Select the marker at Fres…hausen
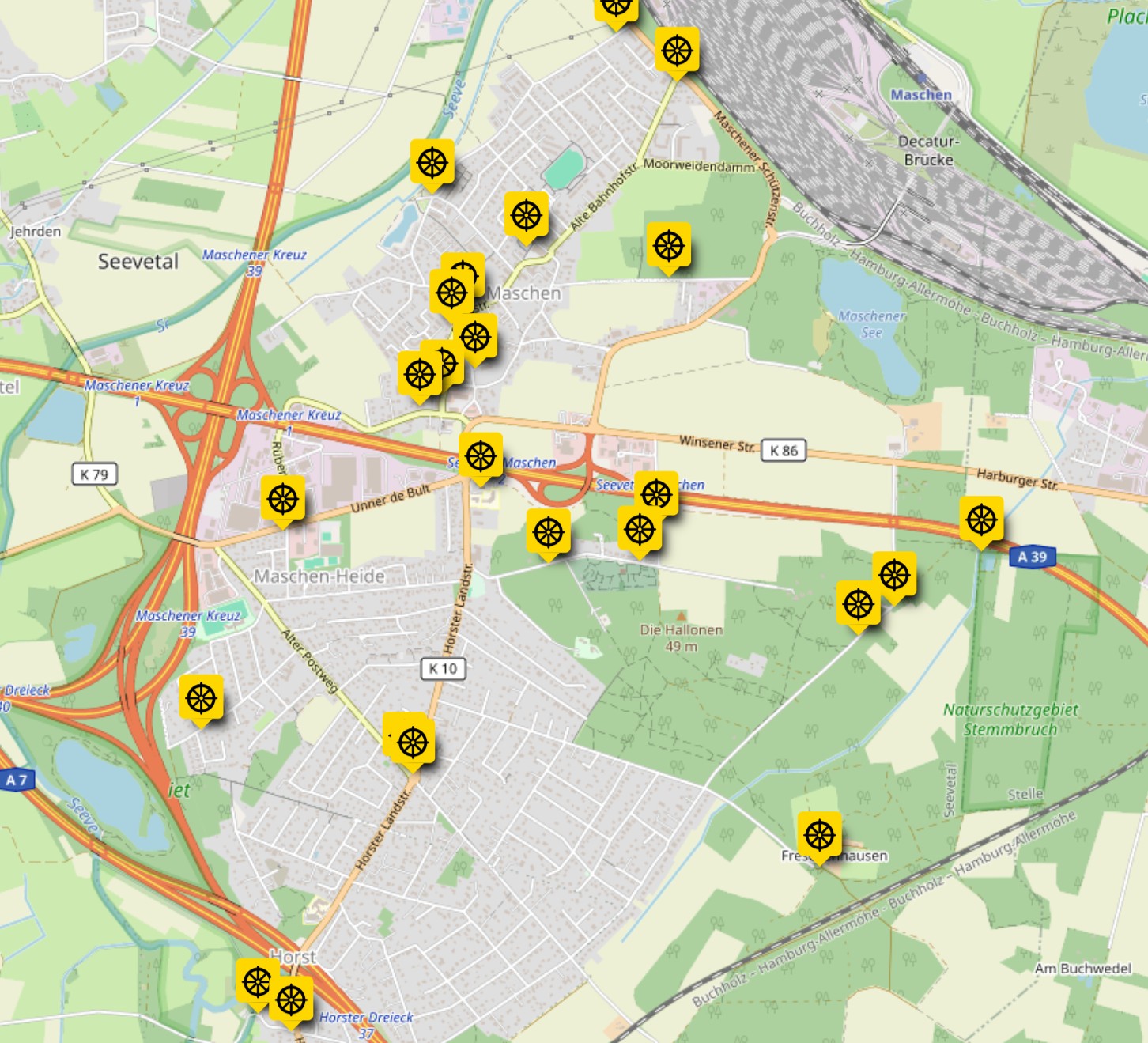This screenshot has width=1148, height=1043. (x=819, y=835)
